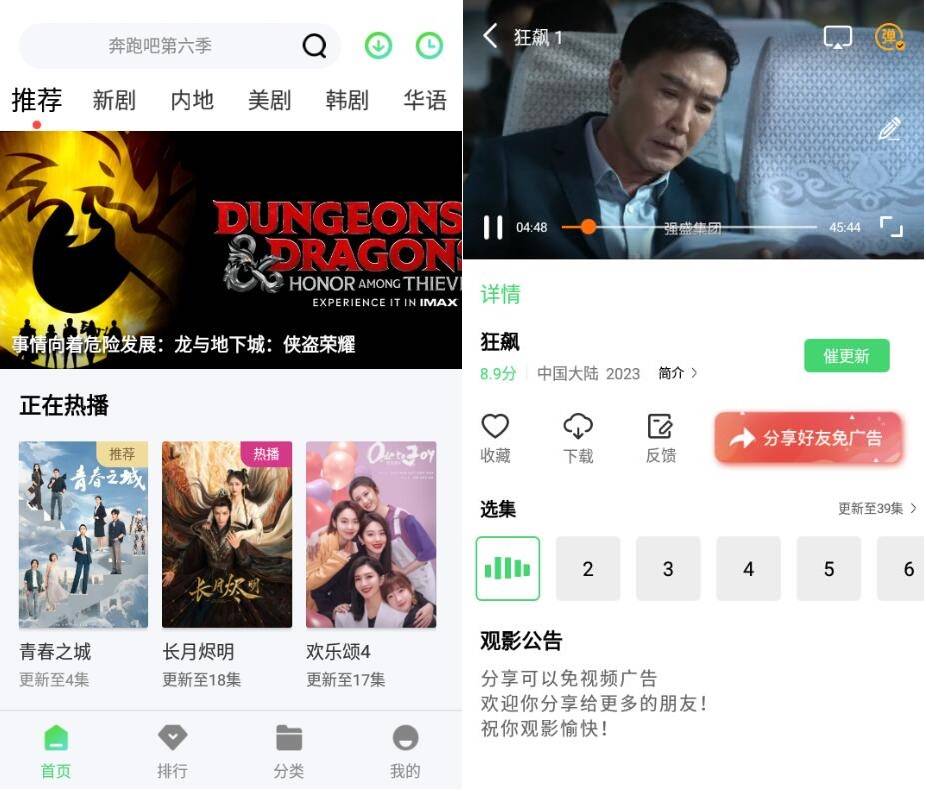
Task: Download this episode via 下载
Action: pyautogui.click(x=578, y=438)
